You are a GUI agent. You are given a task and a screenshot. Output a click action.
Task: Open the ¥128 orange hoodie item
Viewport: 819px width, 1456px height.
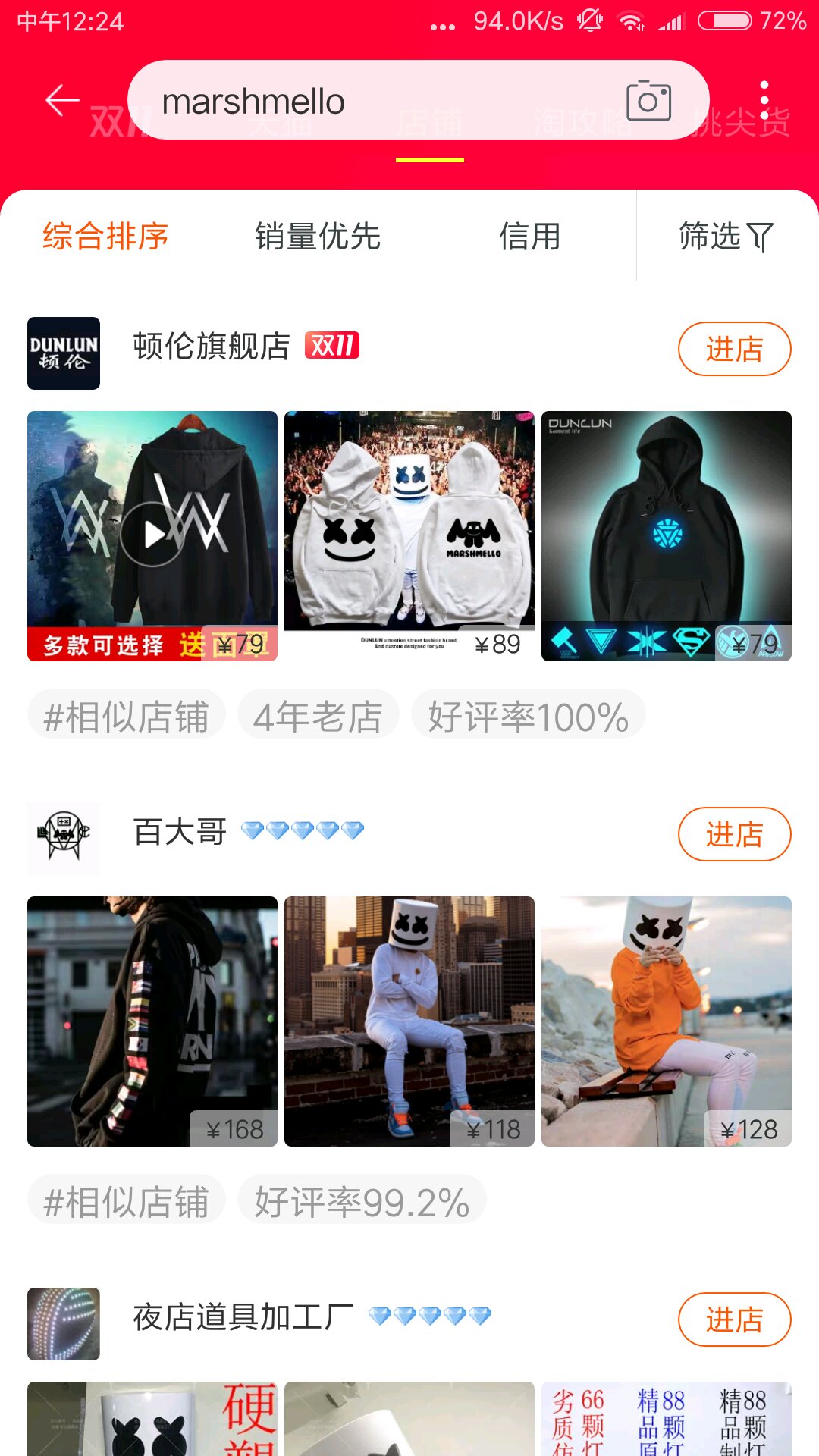coord(667,1021)
